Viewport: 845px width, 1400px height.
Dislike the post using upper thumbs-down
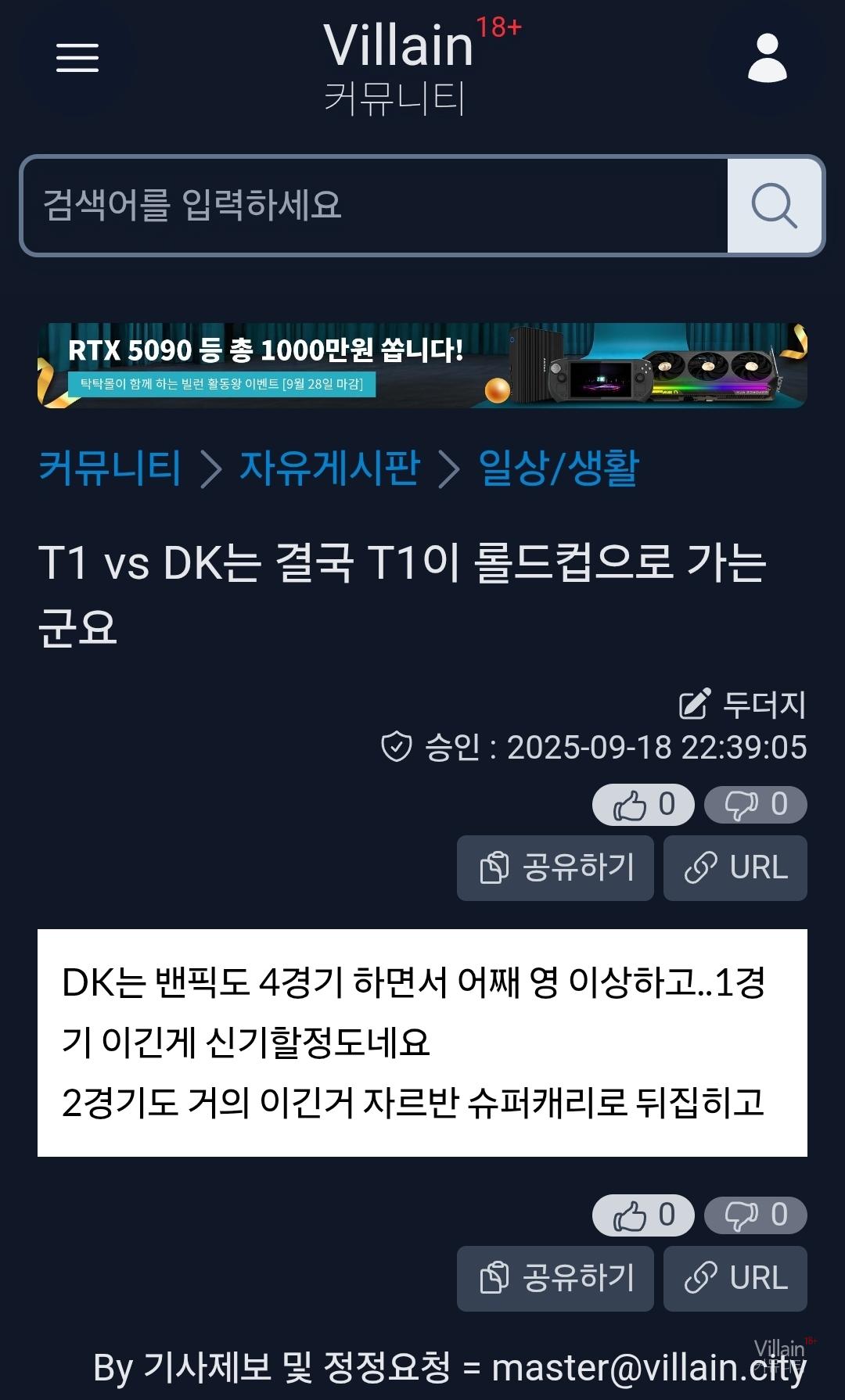pos(755,805)
